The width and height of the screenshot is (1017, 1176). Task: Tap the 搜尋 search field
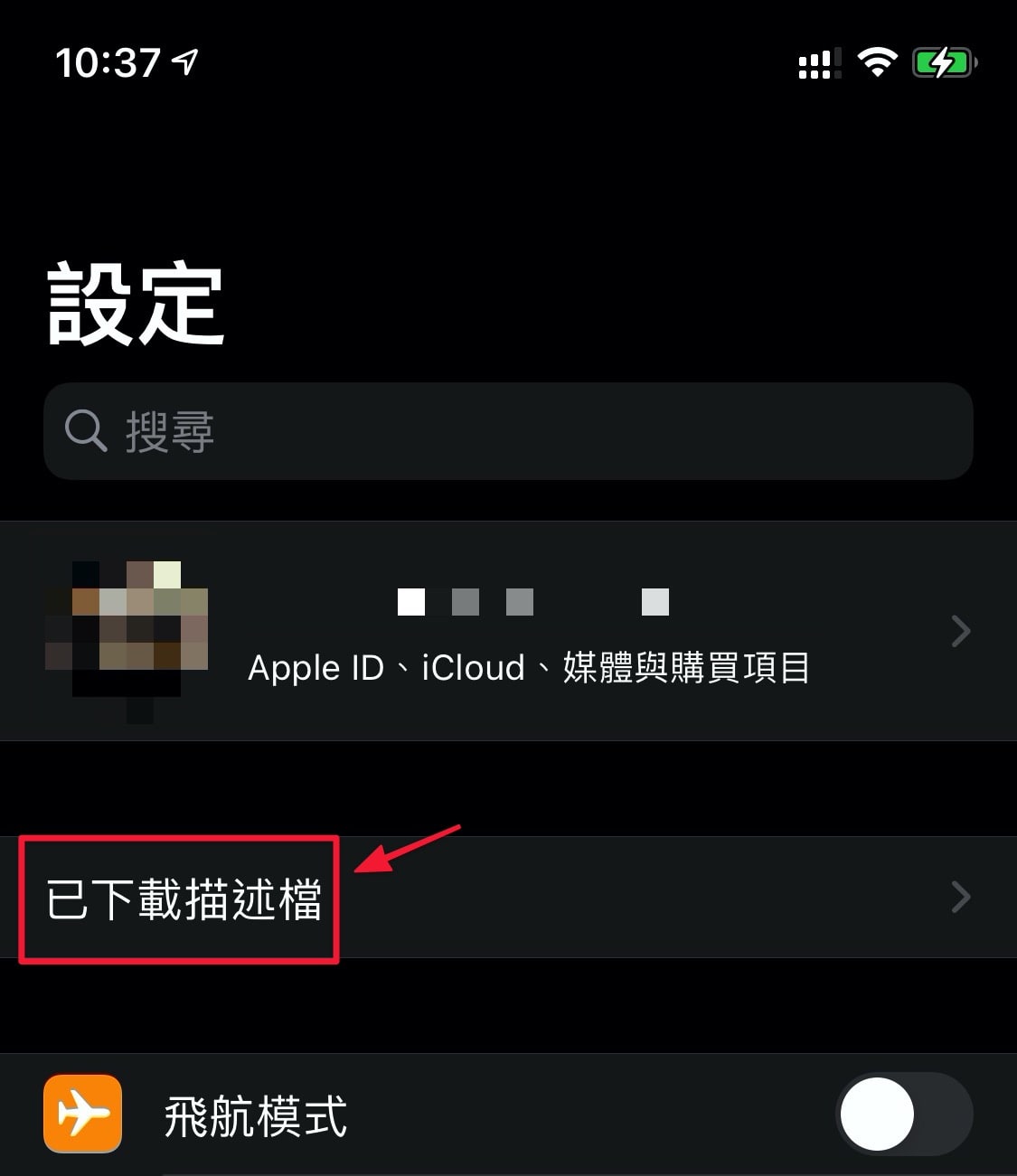508,431
